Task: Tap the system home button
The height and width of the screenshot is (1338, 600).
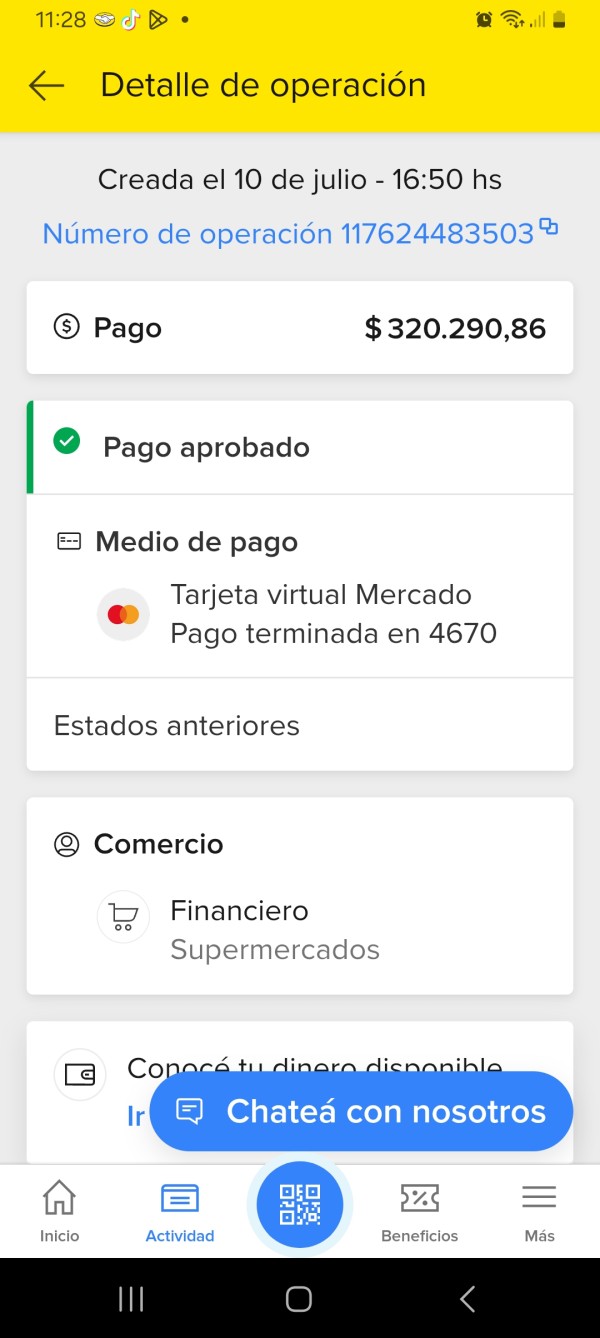Action: click(299, 1298)
